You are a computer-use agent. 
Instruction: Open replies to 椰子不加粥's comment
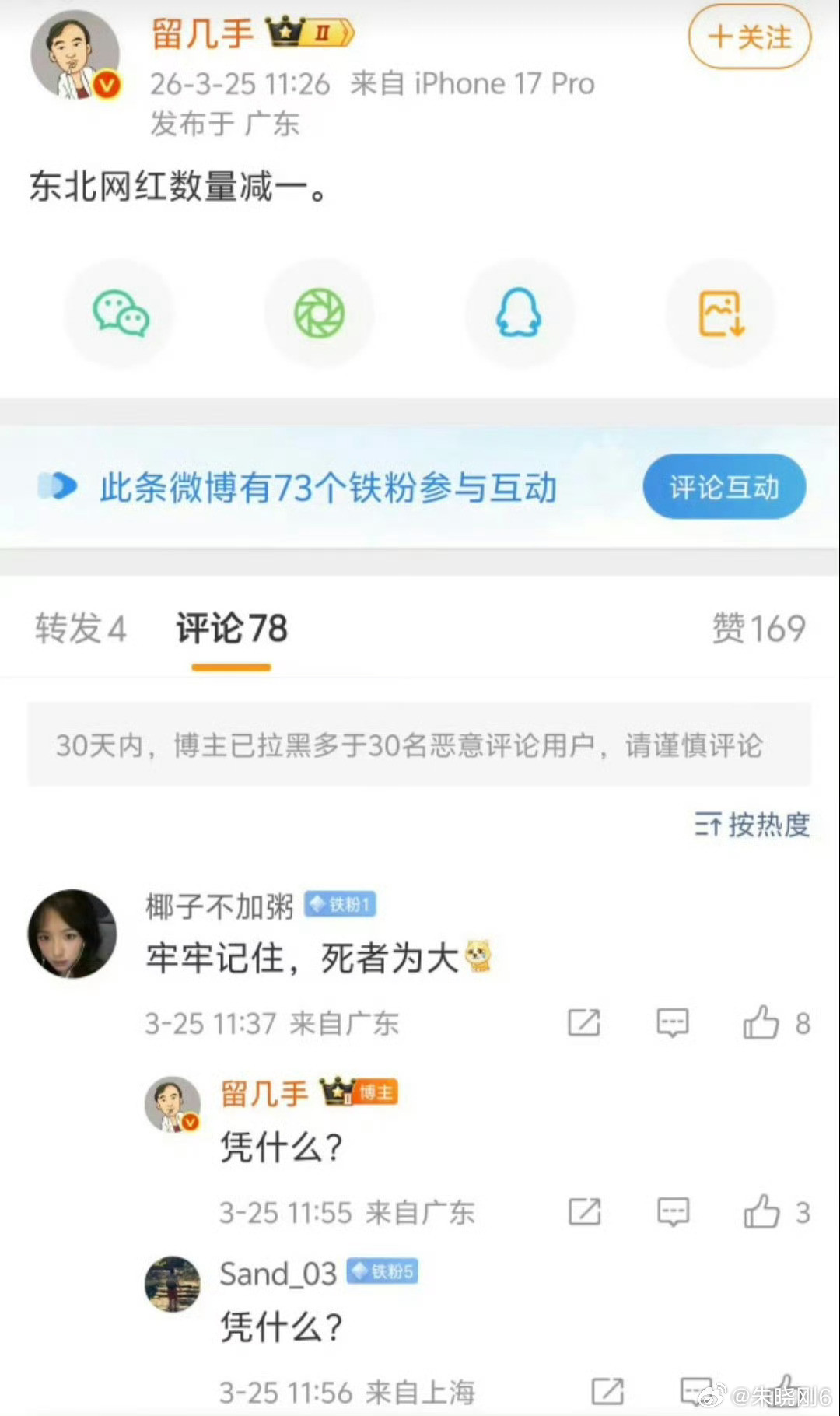pyautogui.click(x=672, y=1023)
